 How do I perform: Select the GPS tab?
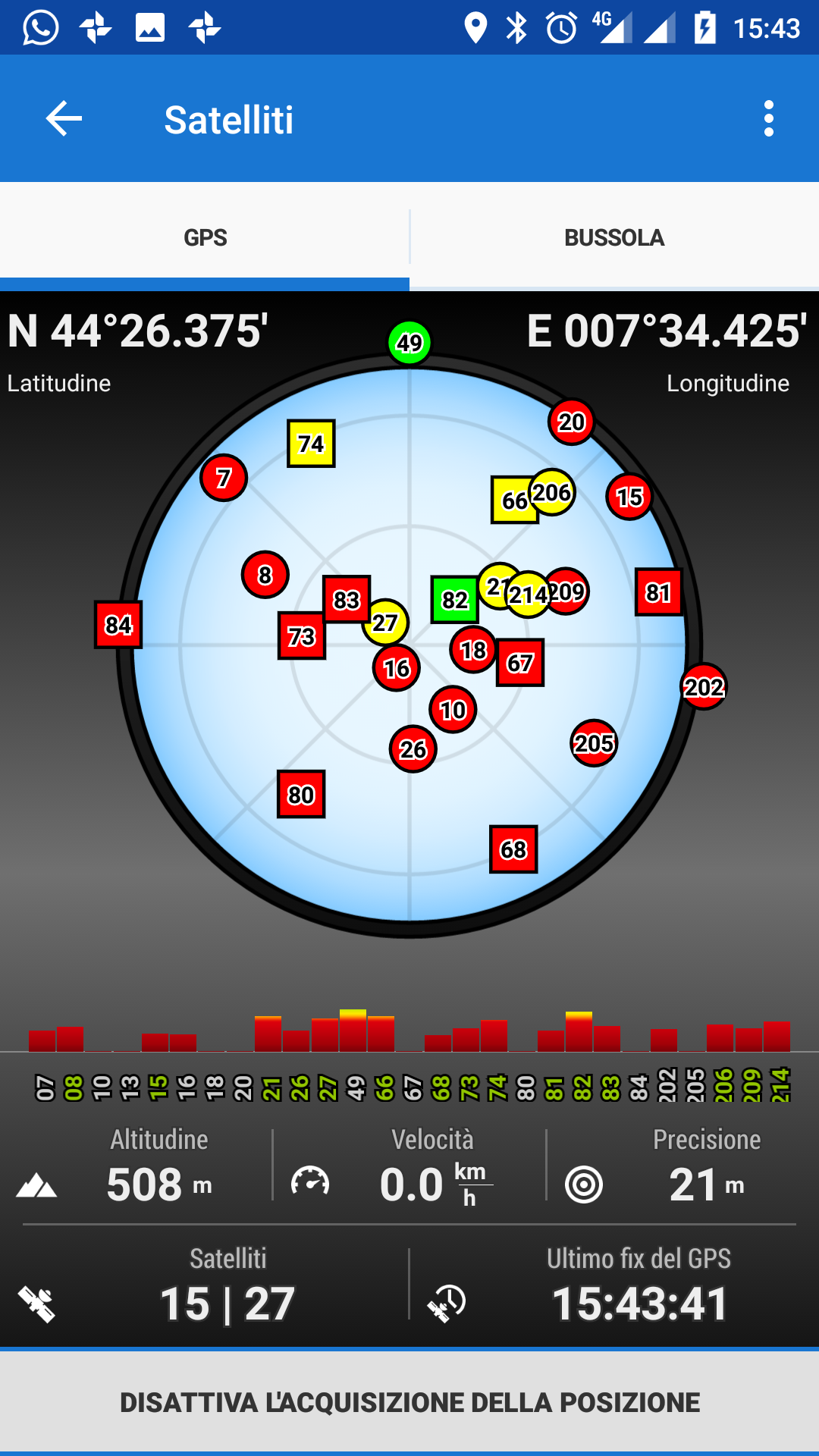205,237
